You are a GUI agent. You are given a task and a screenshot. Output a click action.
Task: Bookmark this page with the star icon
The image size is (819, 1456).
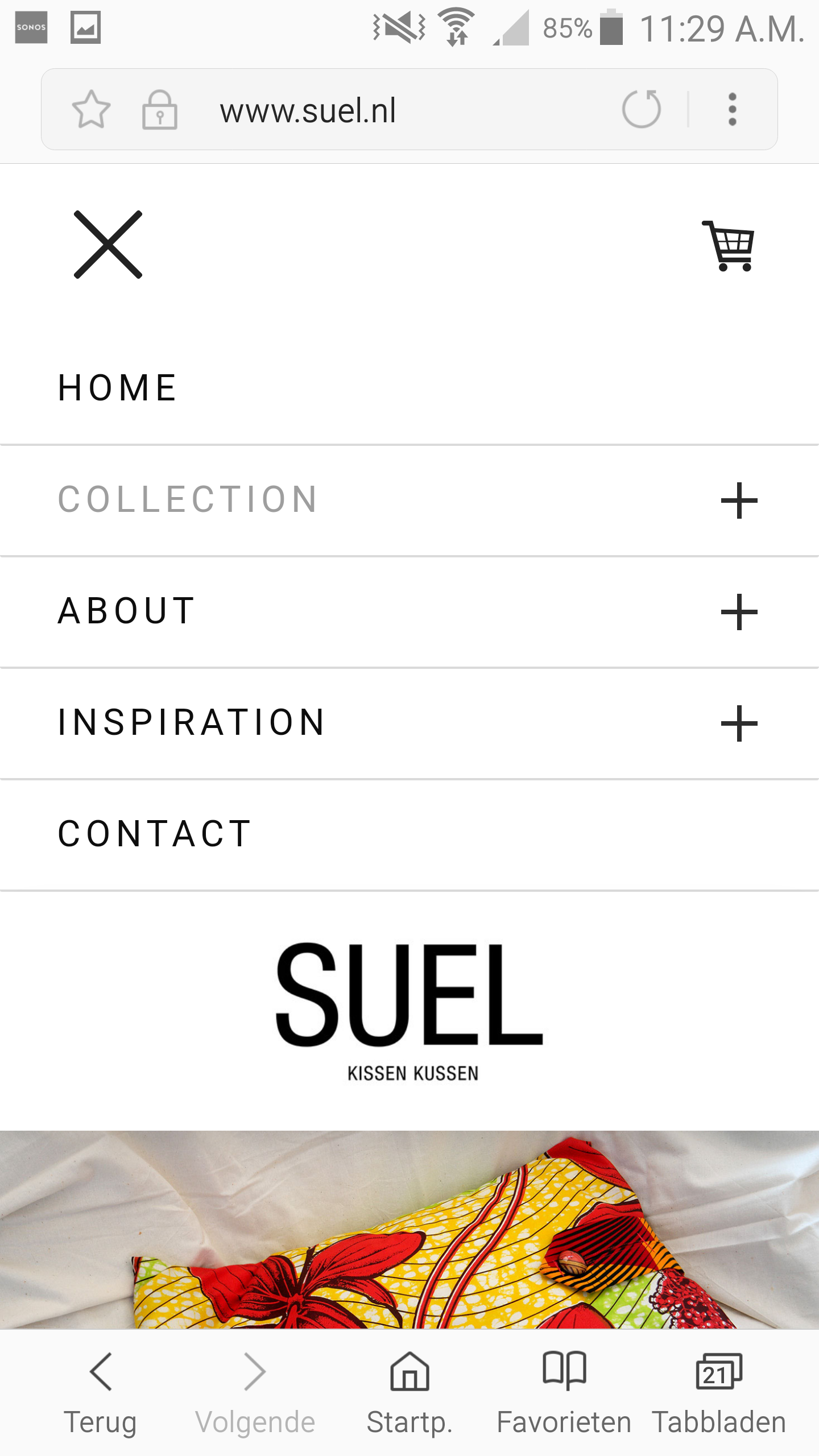pyautogui.click(x=91, y=109)
